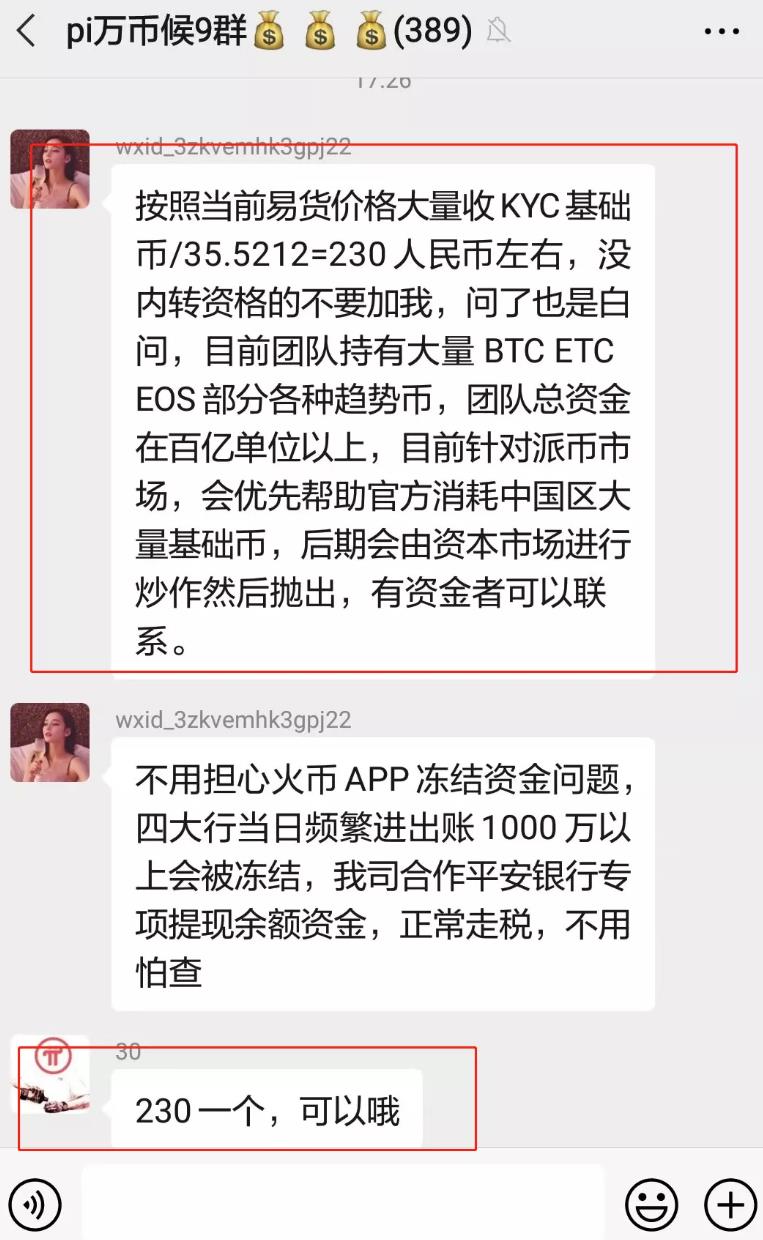
Task: Focus the message text field
Action: pyautogui.click(x=342, y=1202)
